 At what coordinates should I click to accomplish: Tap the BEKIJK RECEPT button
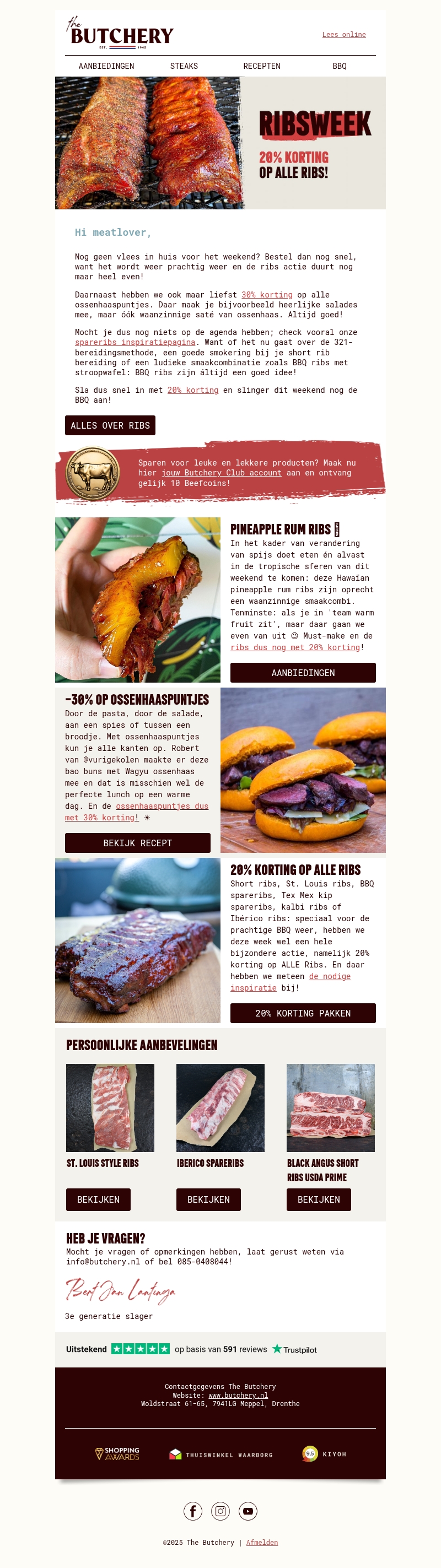click(x=138, y=843)
